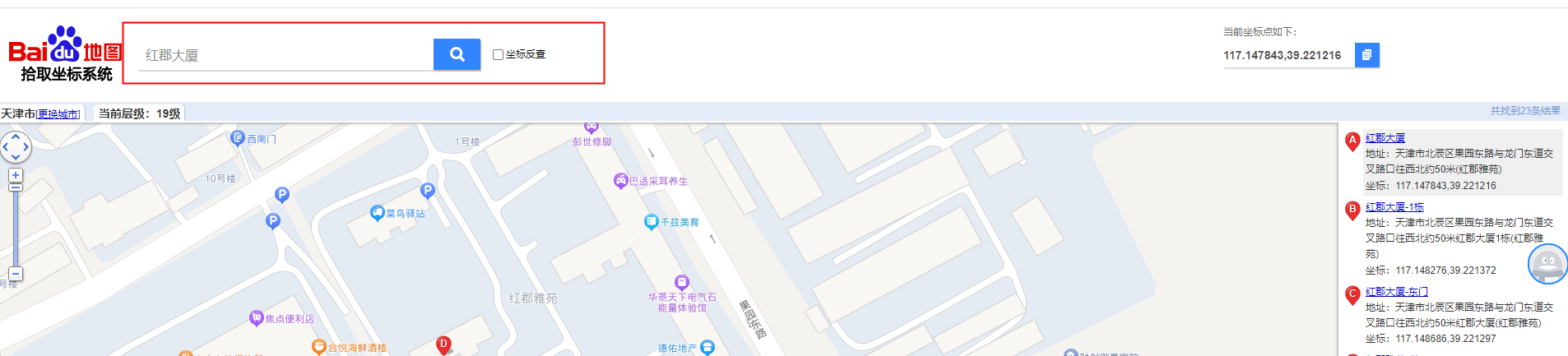Screen dimensions: 1568x356
Task: Zoom out the map with minus button
Action: [16, 274]
